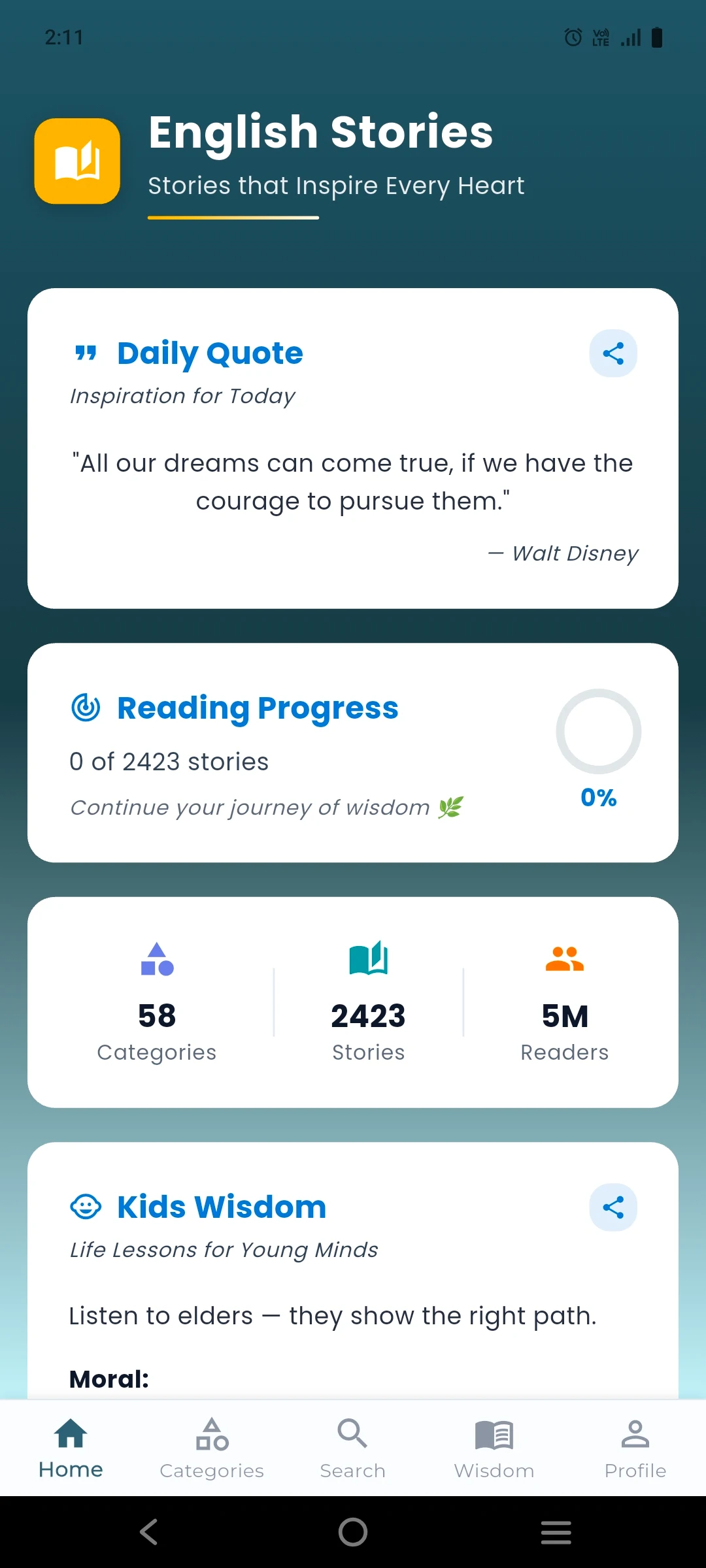706x1568 pixels.
Task: Open the Search tab
Action: [353, 1448]
